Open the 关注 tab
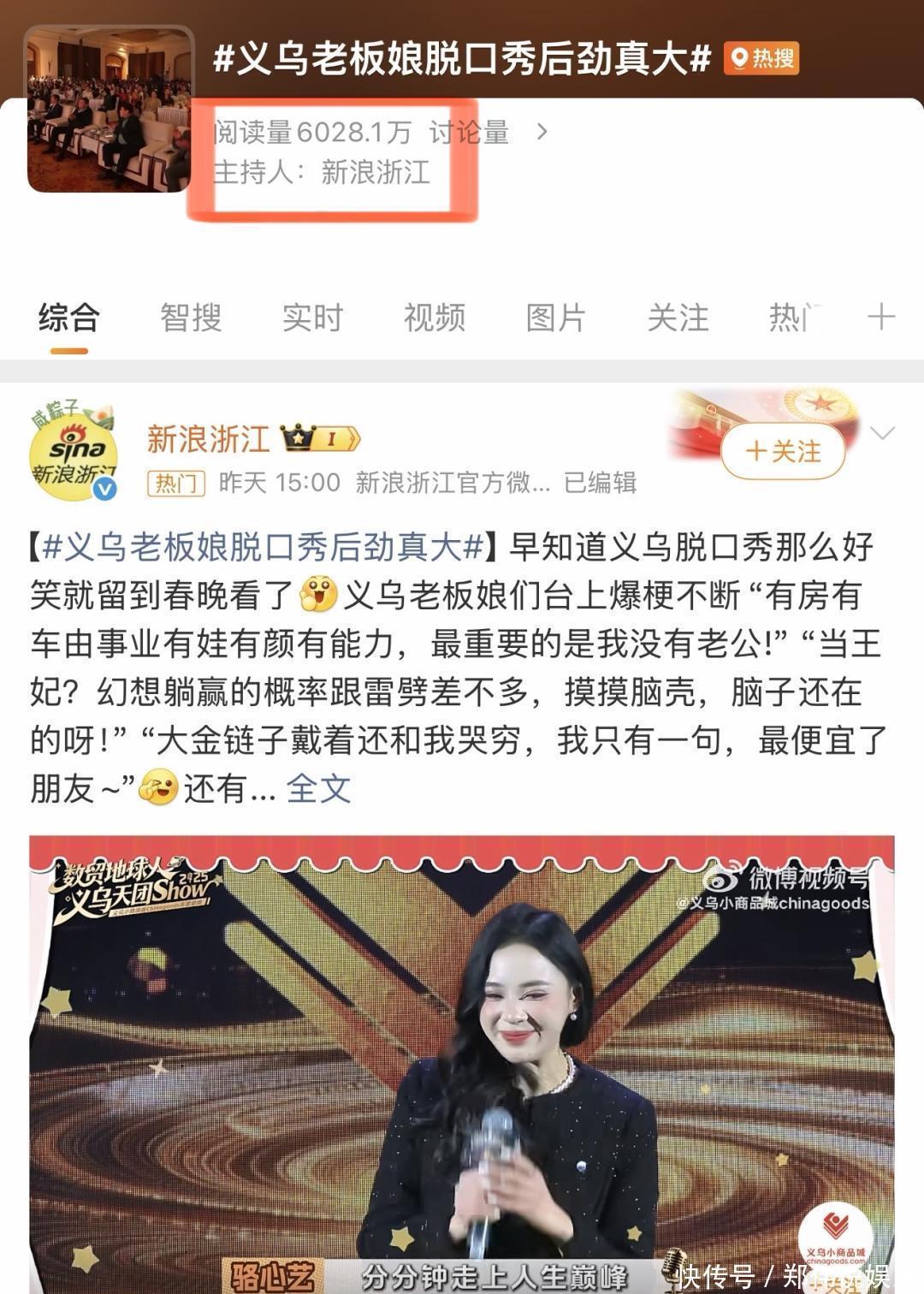924x1294 pixels. pyautogui.click(x=678, y=318)
